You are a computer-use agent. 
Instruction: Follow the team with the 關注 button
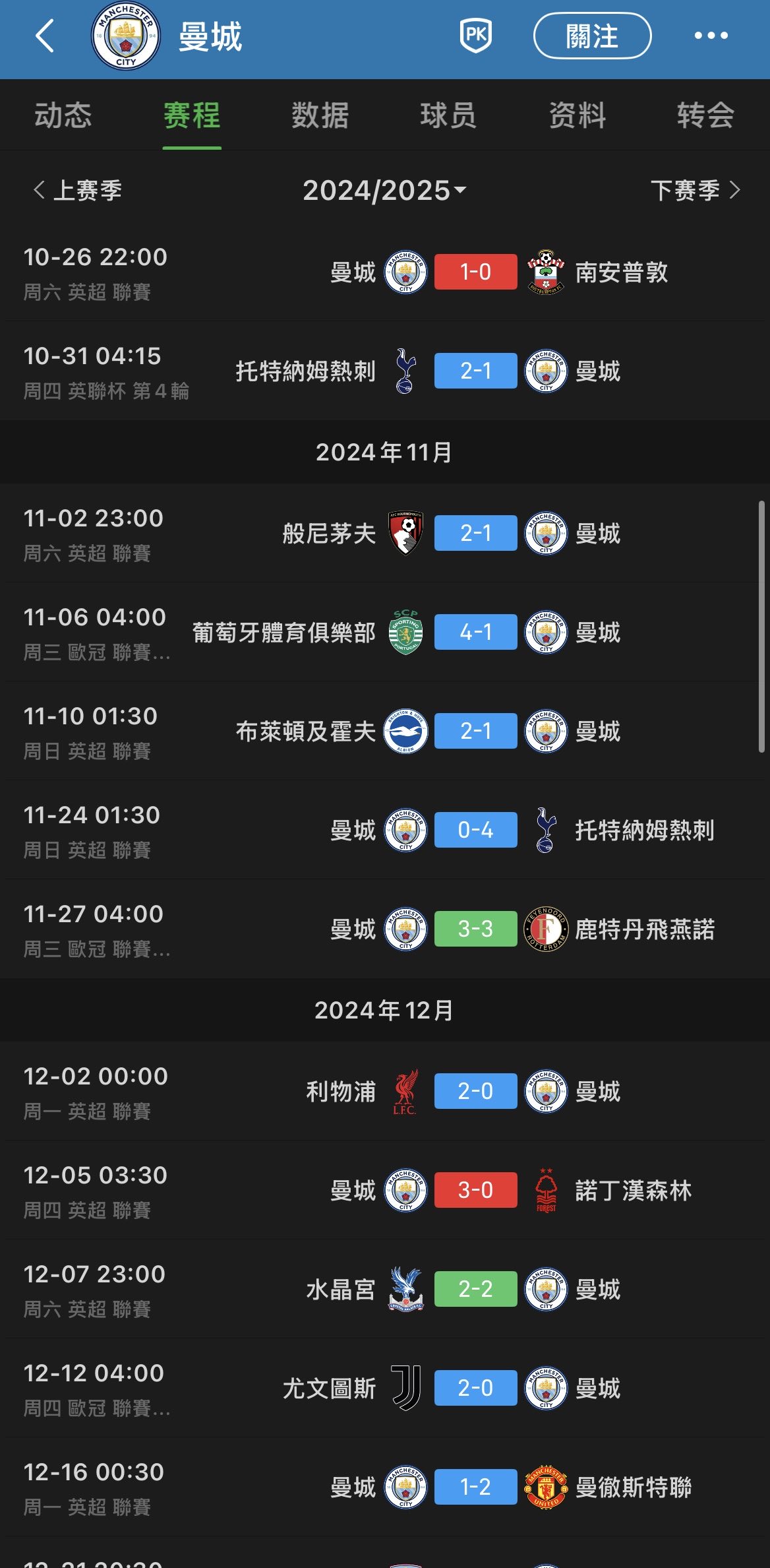(591, 36)
